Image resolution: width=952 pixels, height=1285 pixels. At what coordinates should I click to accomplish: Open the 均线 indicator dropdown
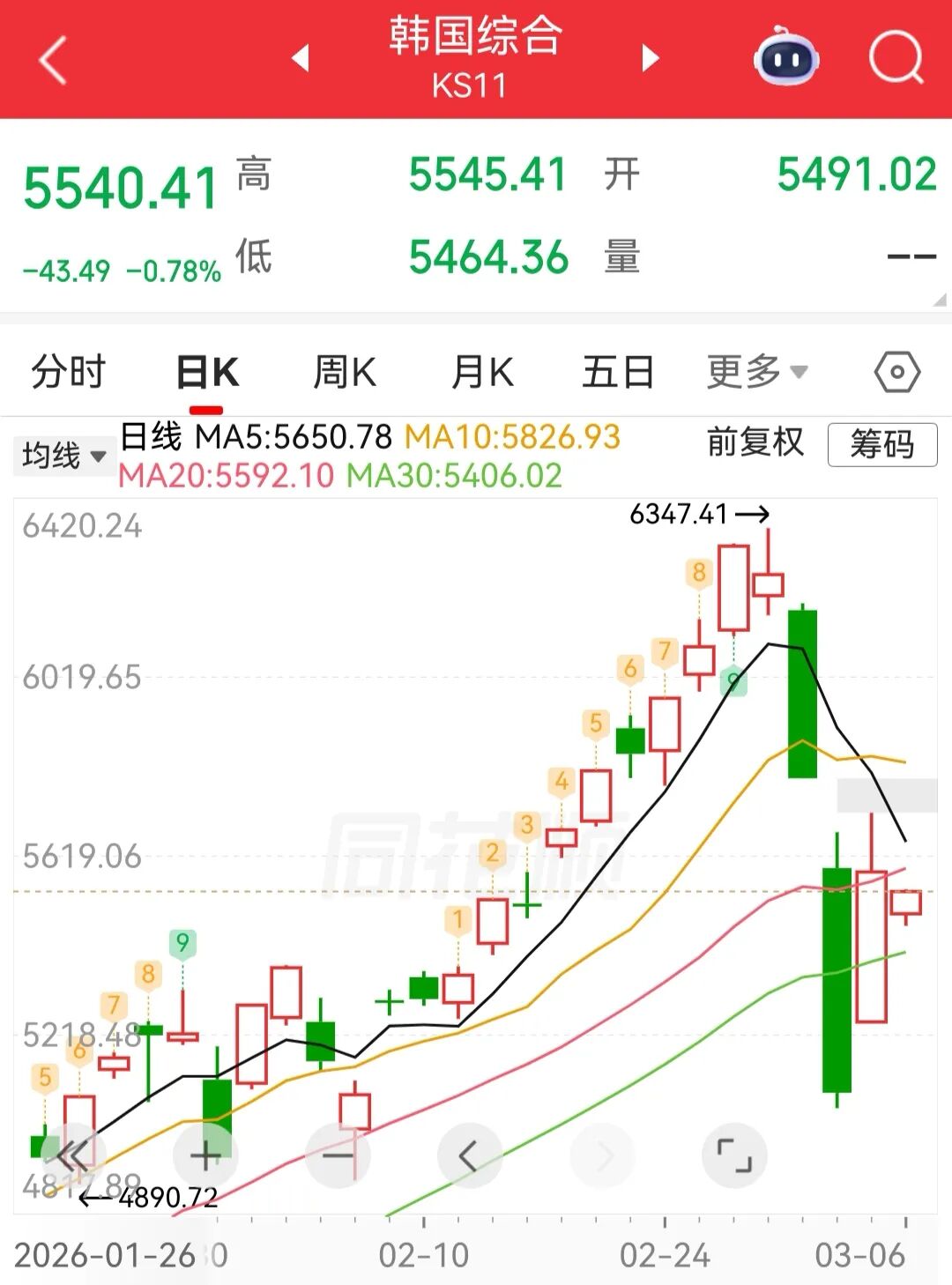coord(63,456)
